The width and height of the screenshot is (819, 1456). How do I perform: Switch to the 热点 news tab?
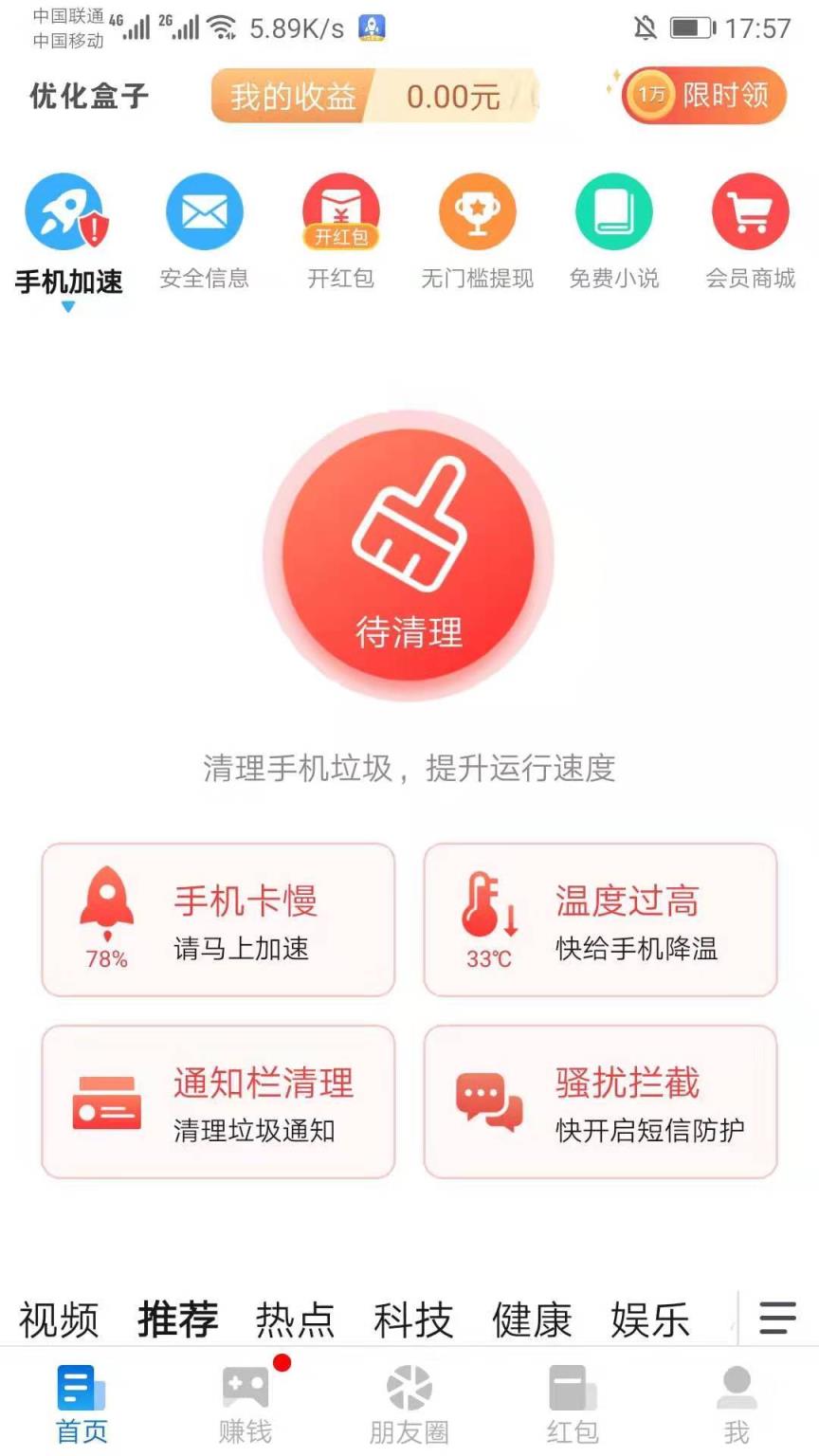295,1318
